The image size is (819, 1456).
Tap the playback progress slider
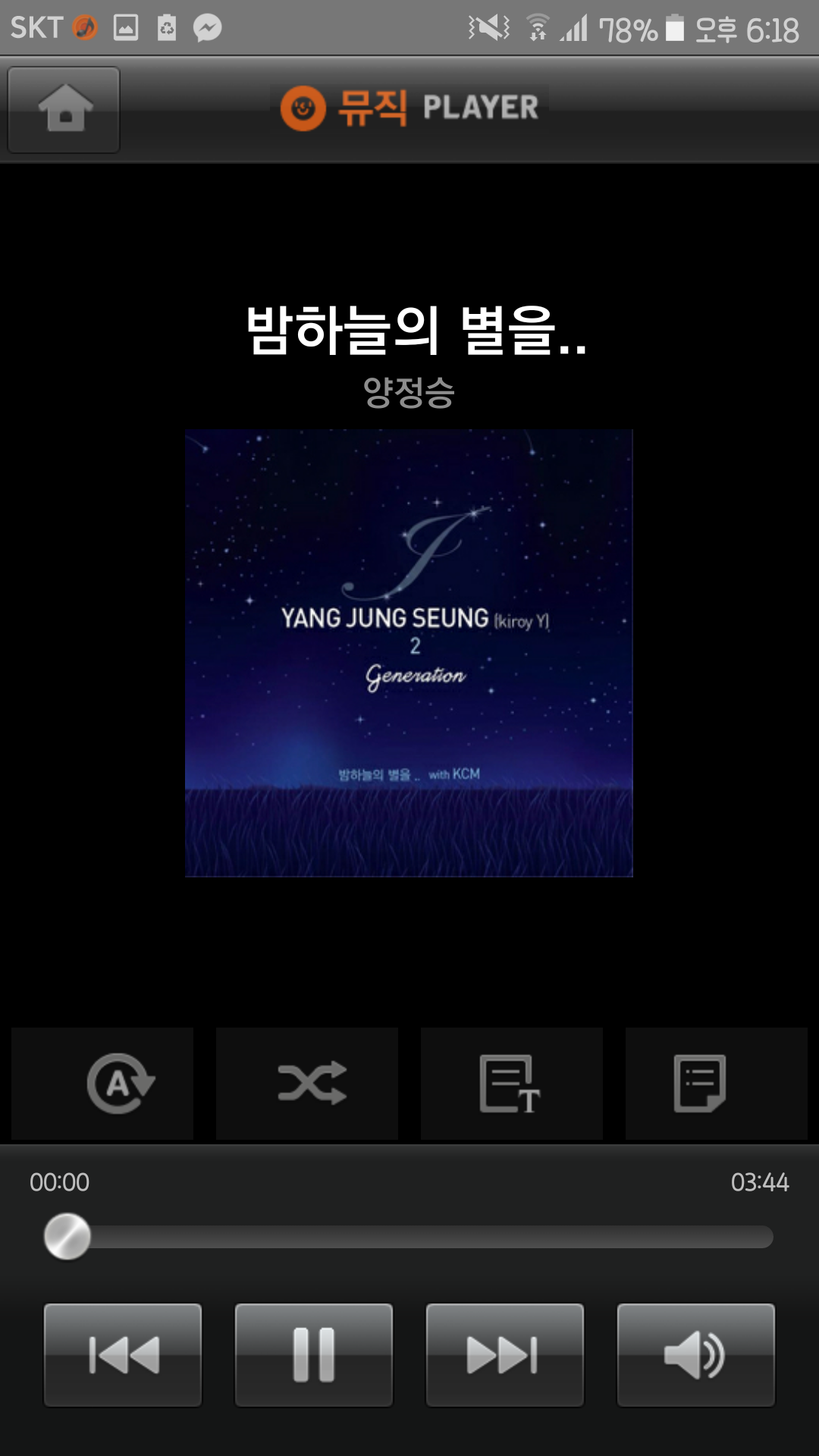coord(409,1237)
